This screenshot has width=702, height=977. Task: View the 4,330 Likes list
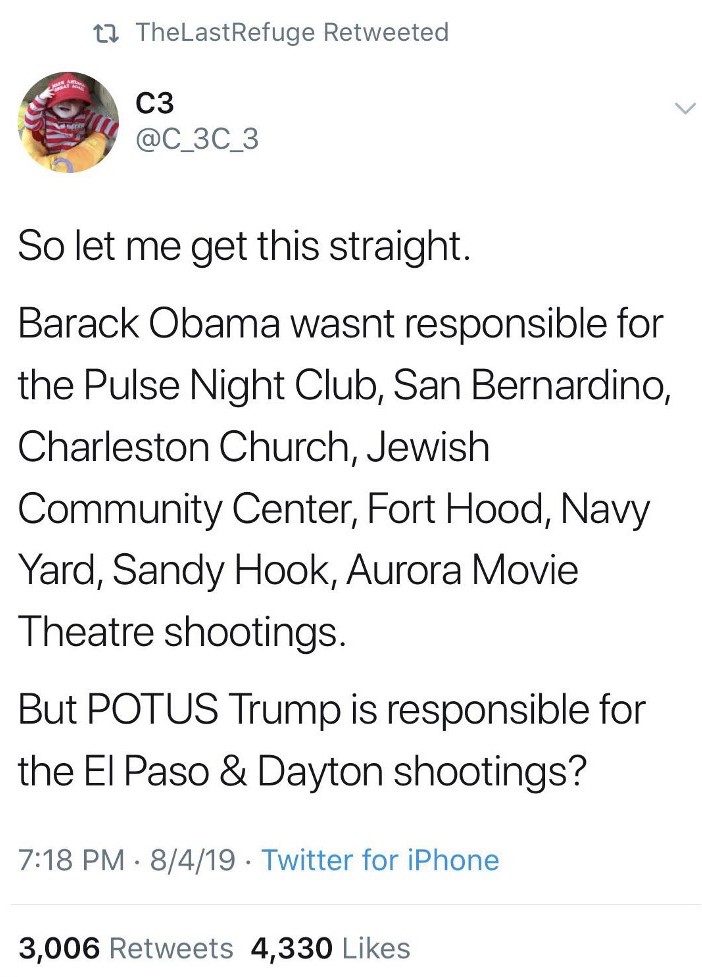tap(331, 947)
